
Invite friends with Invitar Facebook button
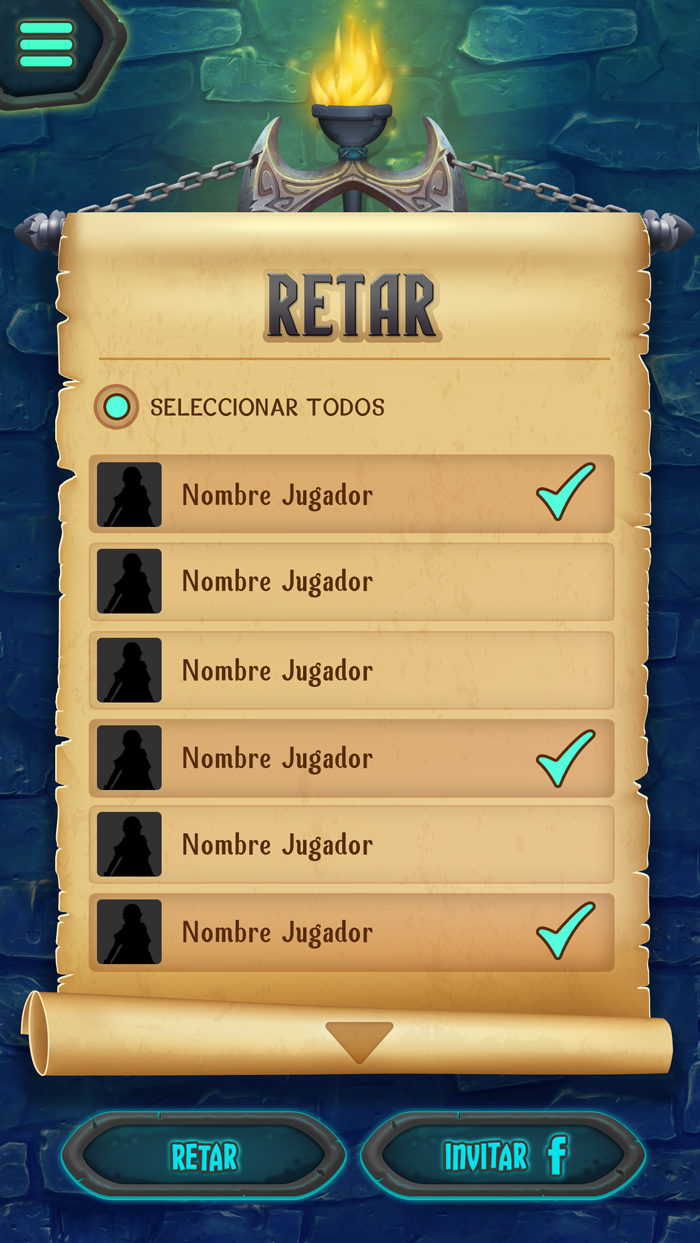(503, 1157)
